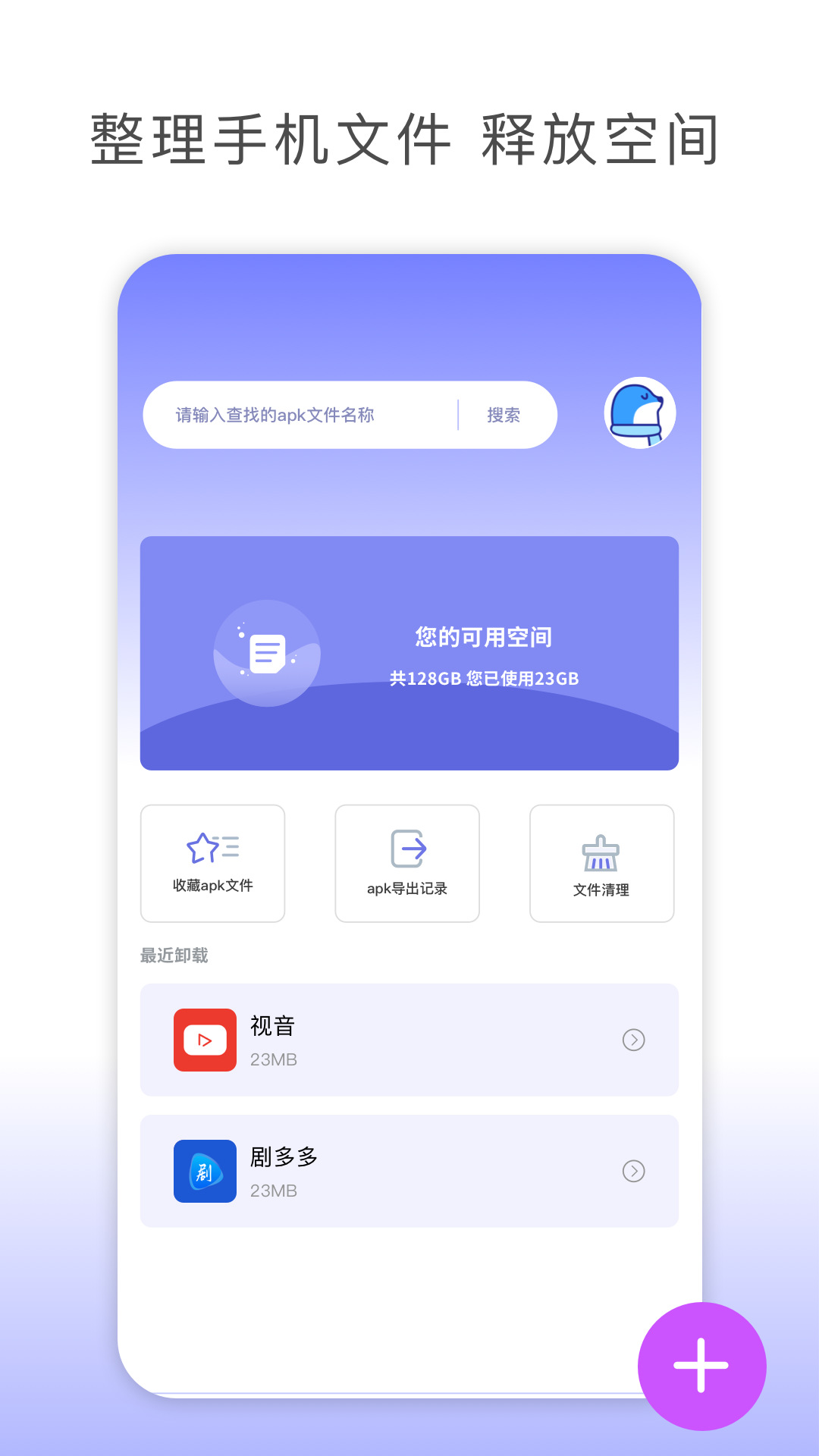Open the 视音 app icon
Image resolution: width=819 pixels, height=1456 pixels.
205,1040
